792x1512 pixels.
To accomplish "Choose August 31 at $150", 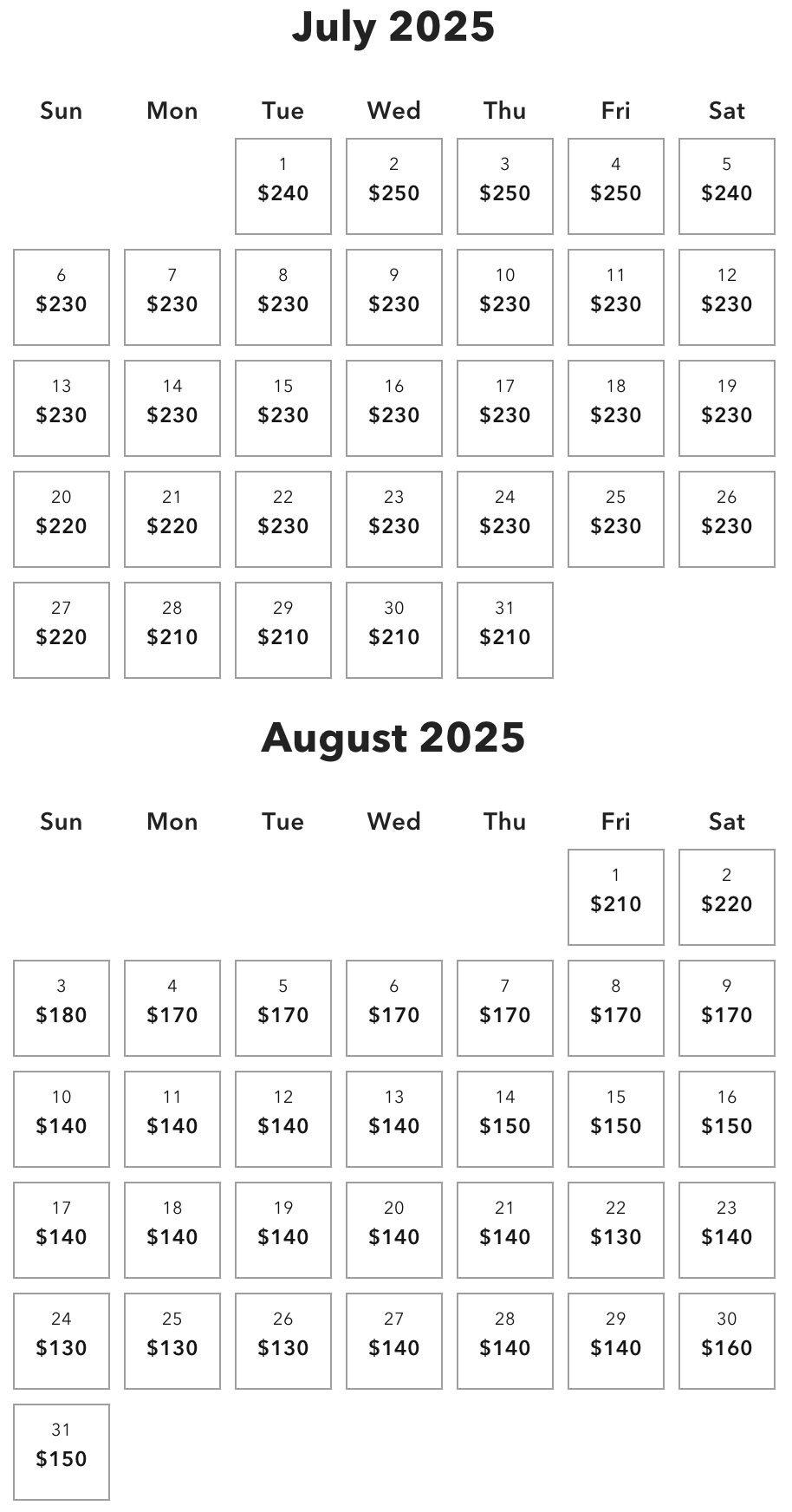I will point(62,1452).
